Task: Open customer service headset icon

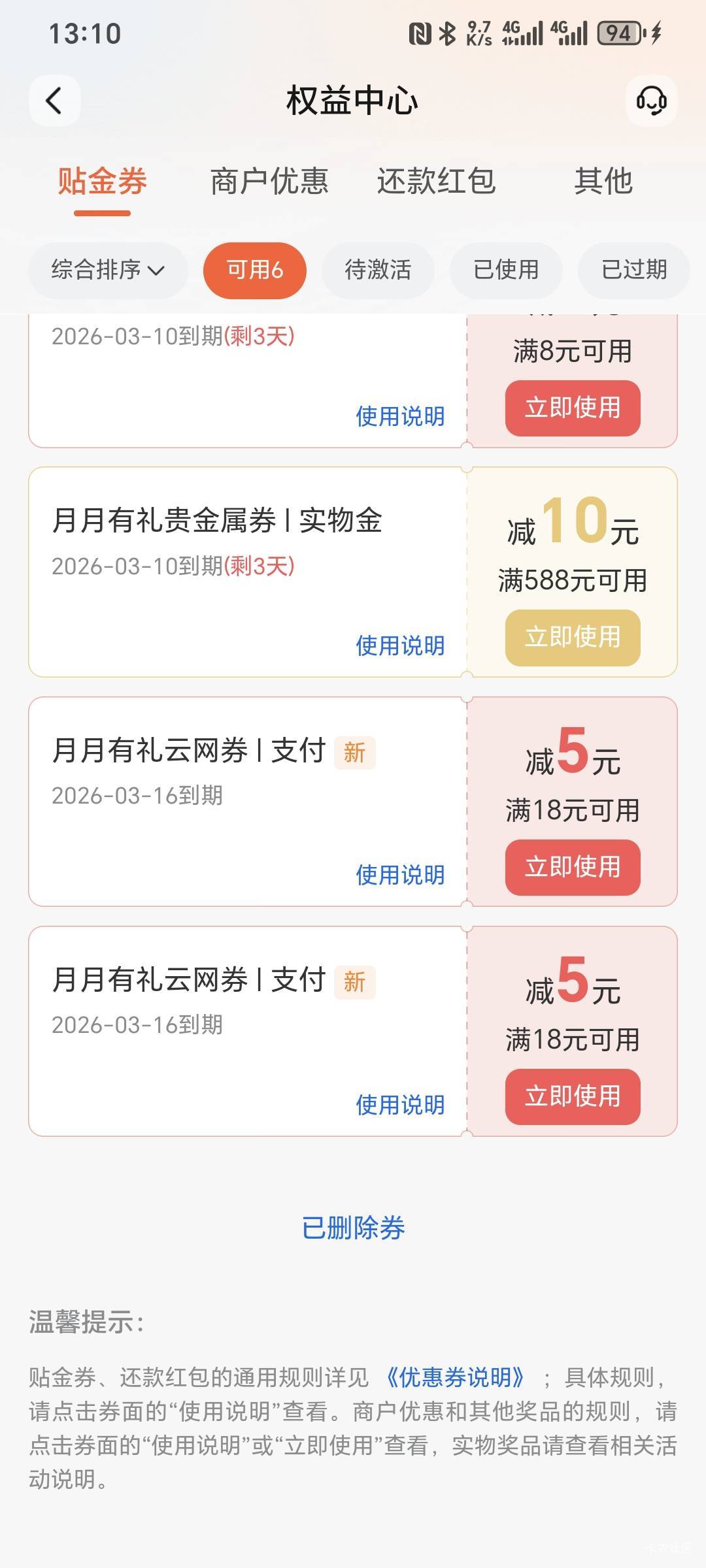Action: coord(651,101)
